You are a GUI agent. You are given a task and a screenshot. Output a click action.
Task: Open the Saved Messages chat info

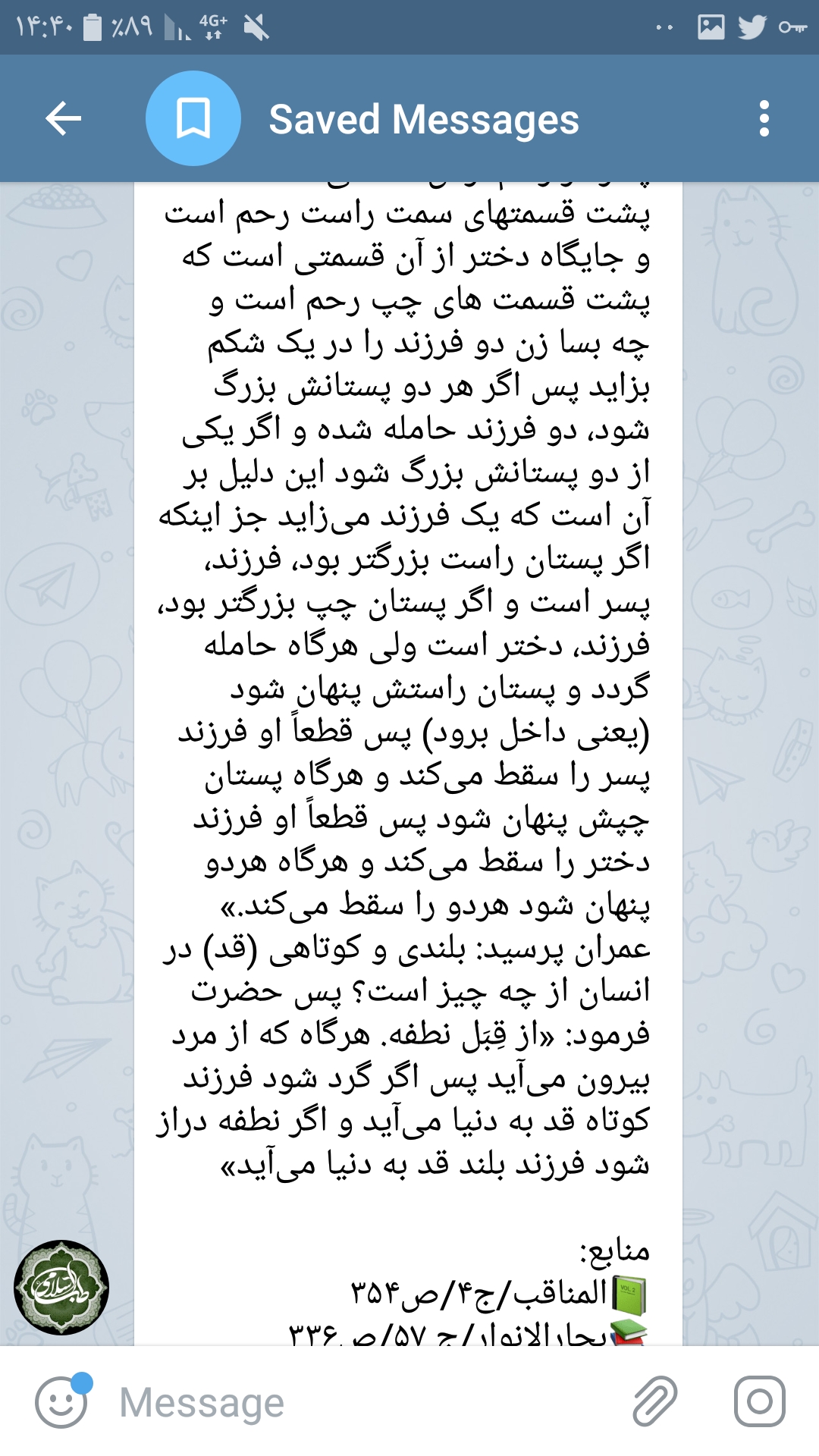[x=423, y=120]
